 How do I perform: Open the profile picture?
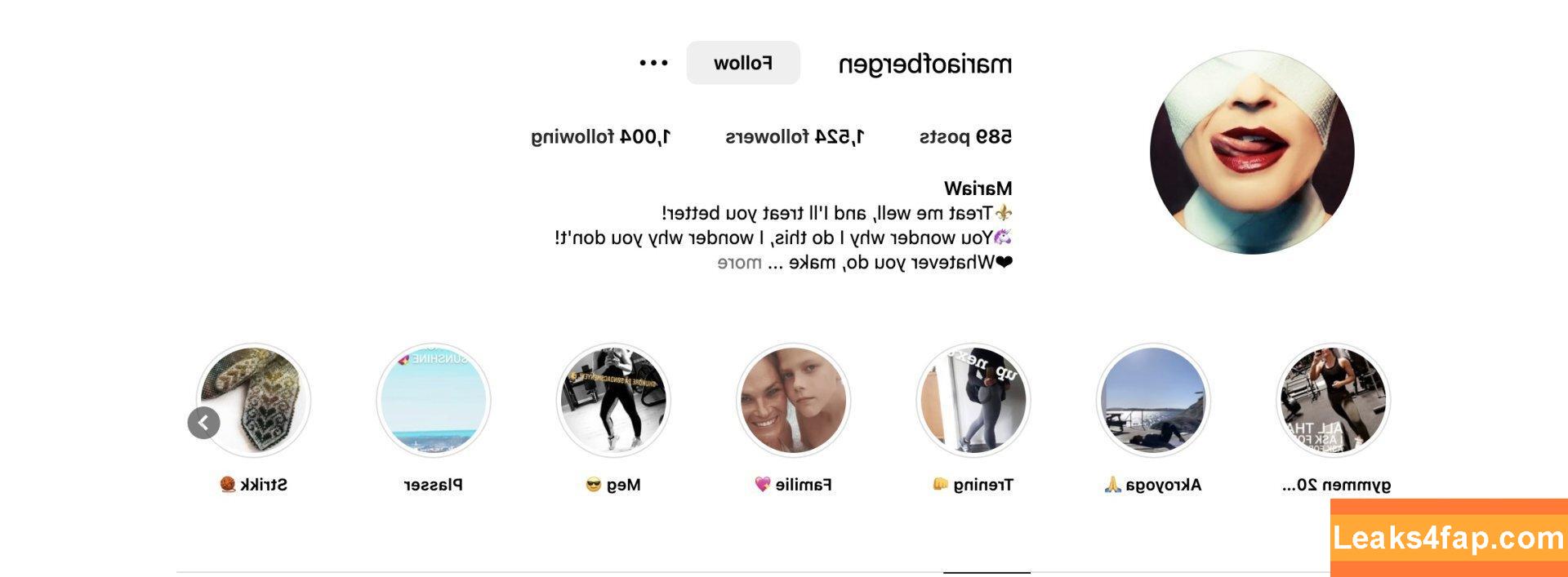(x=1252, y=153)
